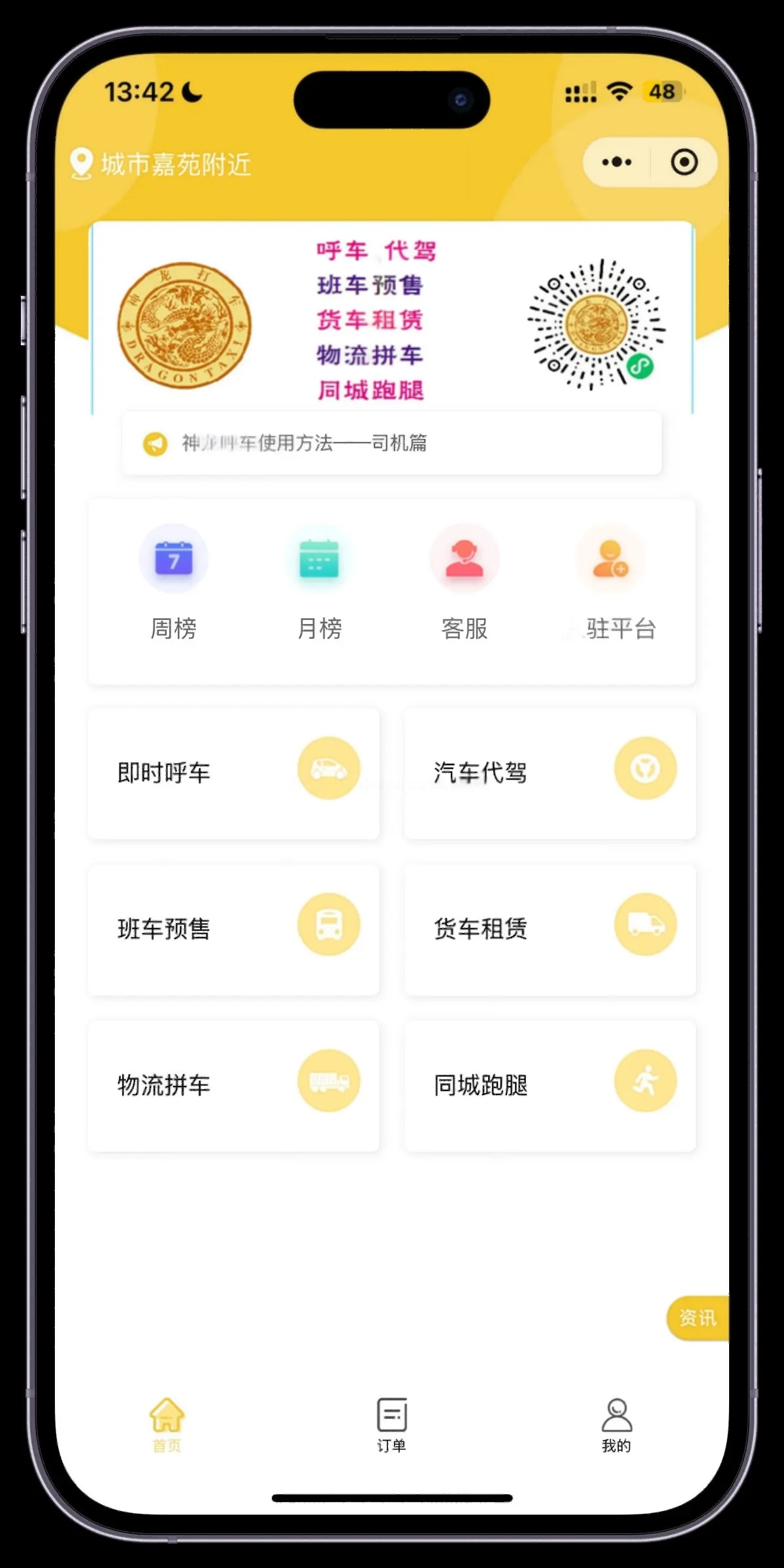
Task: Switch to the 首页 home tab
Action: (167, 1424)
